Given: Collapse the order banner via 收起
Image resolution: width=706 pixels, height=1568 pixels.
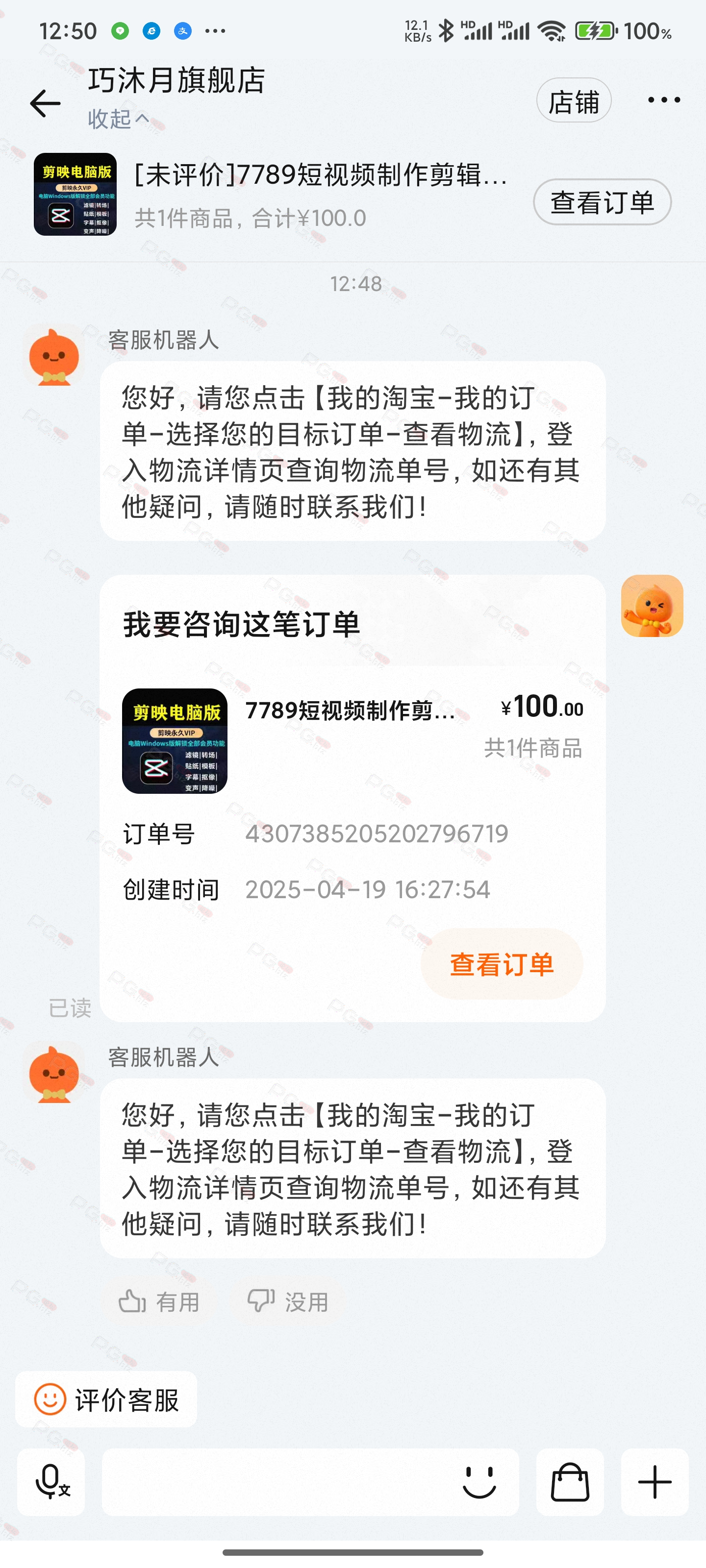Looking at the screenshot, I should (118, 119).
